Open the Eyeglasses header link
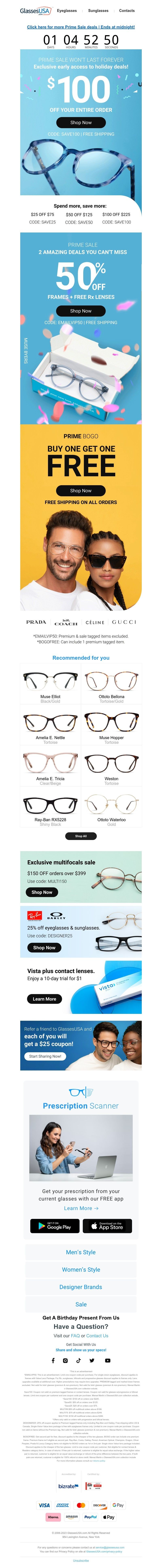 [67, 10]
